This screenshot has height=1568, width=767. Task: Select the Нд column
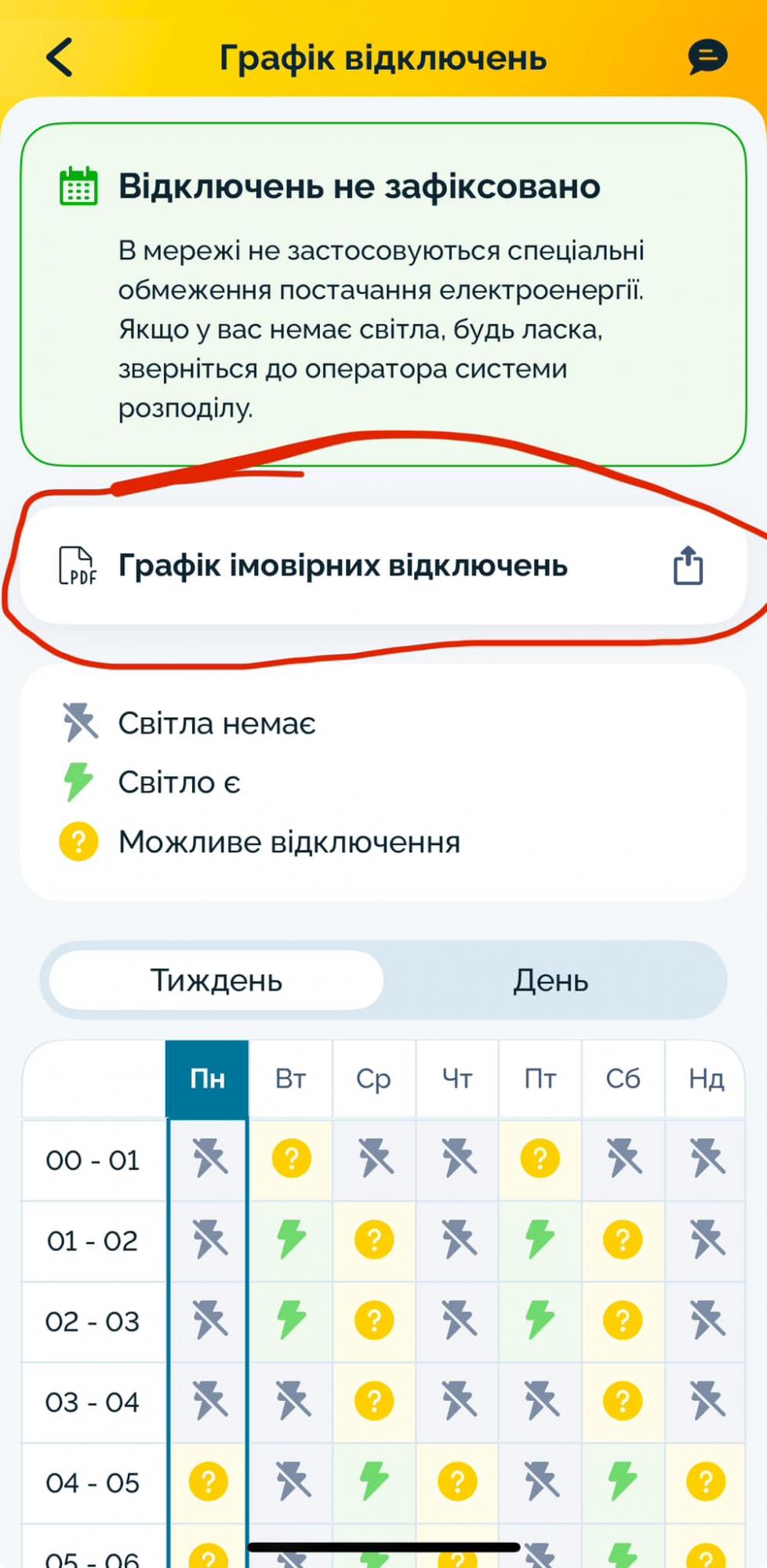coord(705,1079)
